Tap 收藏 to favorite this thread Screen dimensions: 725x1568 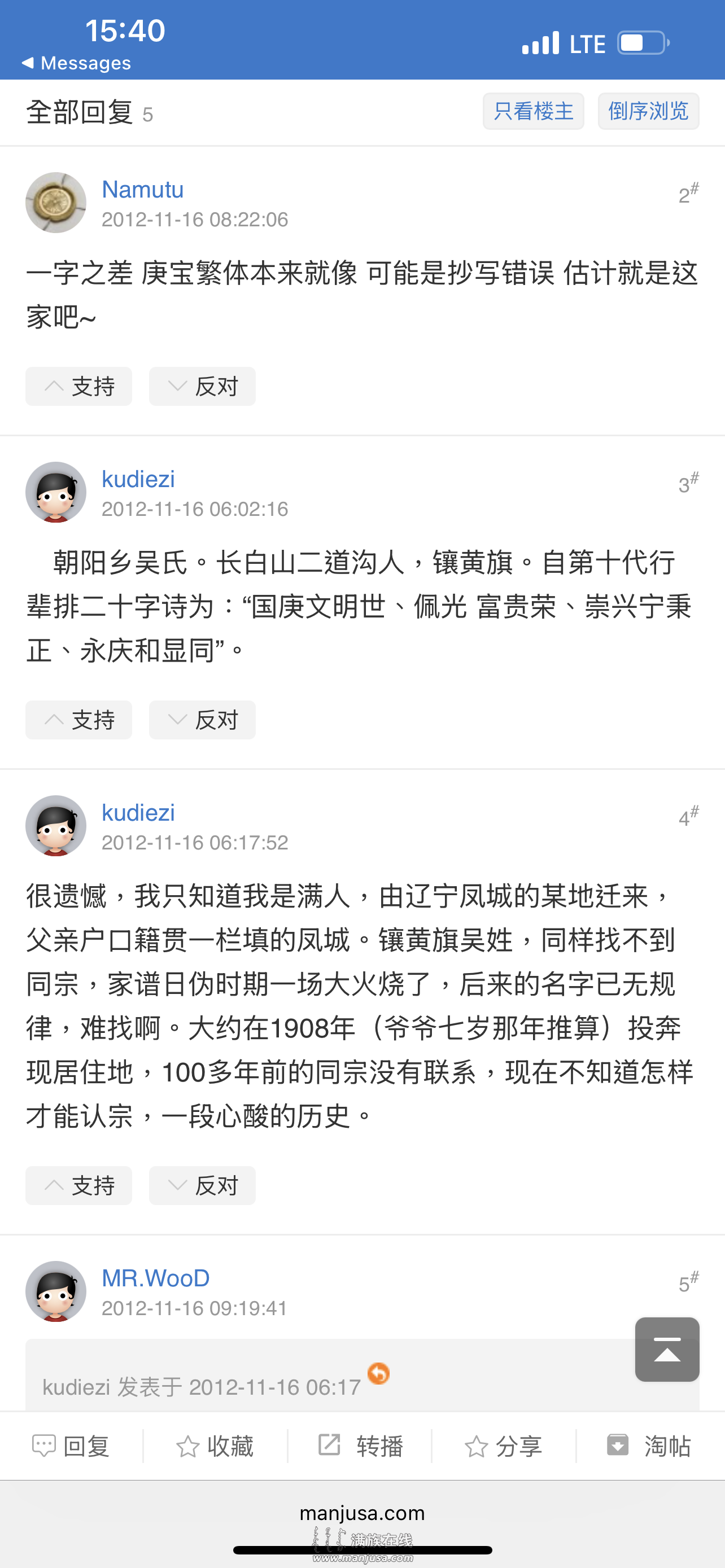click(x=215, y=1446)
